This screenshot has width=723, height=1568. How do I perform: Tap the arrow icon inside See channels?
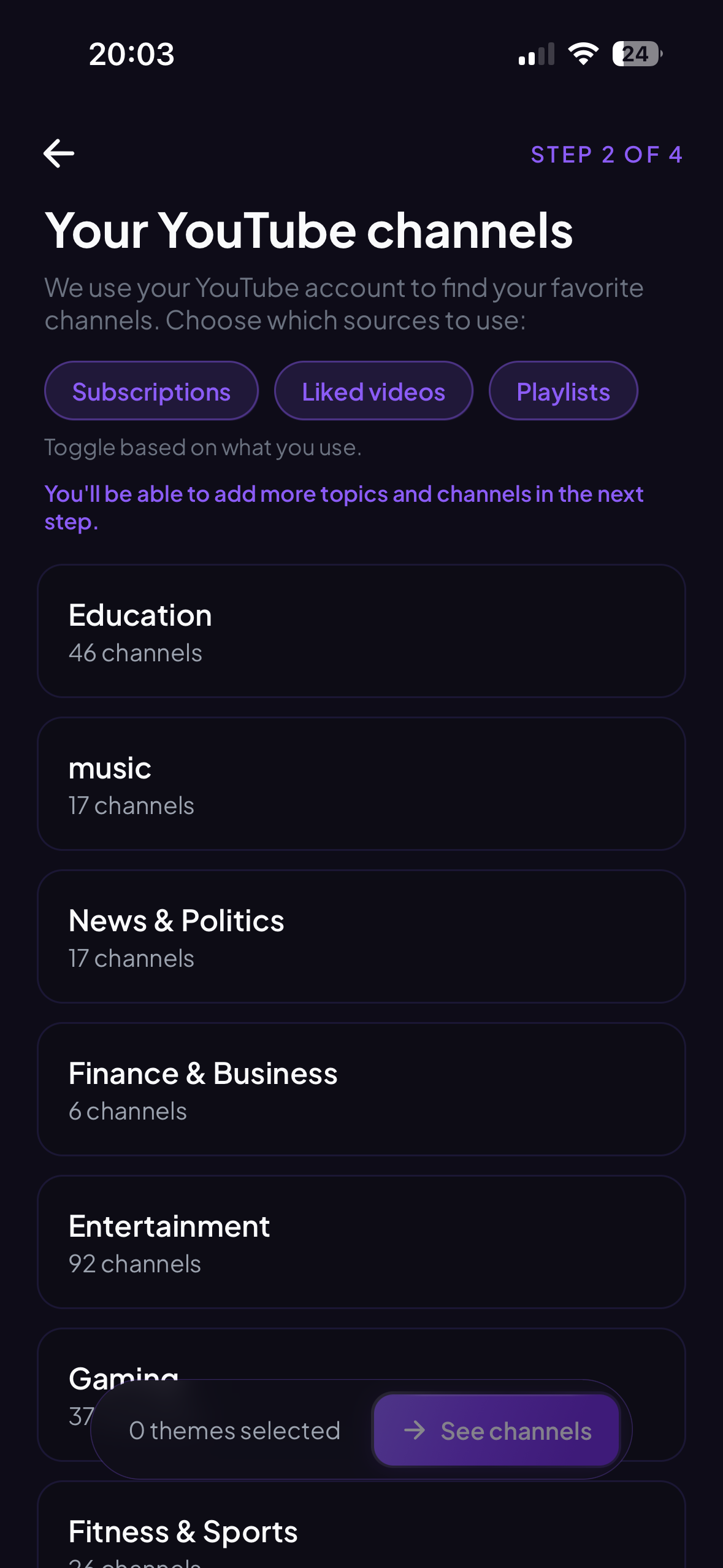(416, 1430)
